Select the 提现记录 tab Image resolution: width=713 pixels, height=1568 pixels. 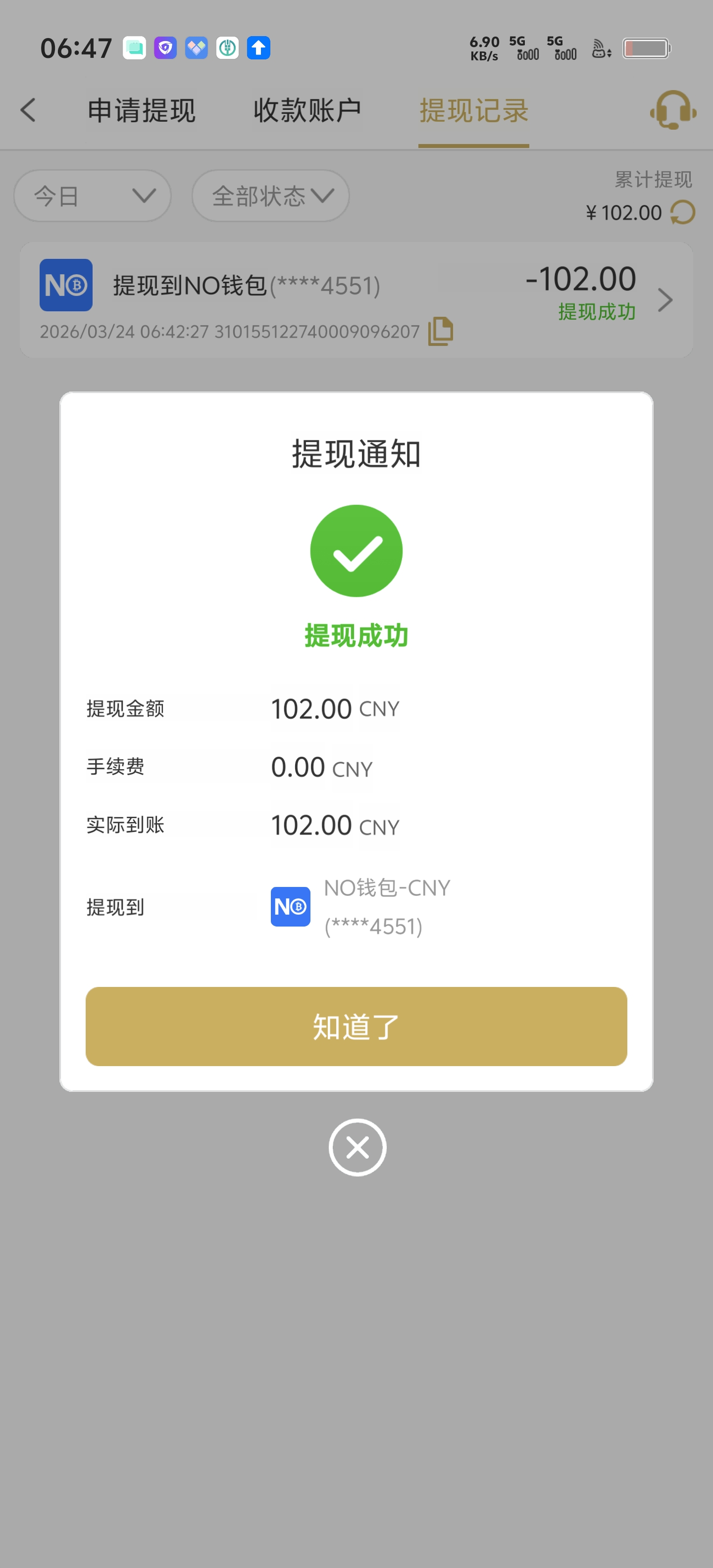[x=474, y=111]
